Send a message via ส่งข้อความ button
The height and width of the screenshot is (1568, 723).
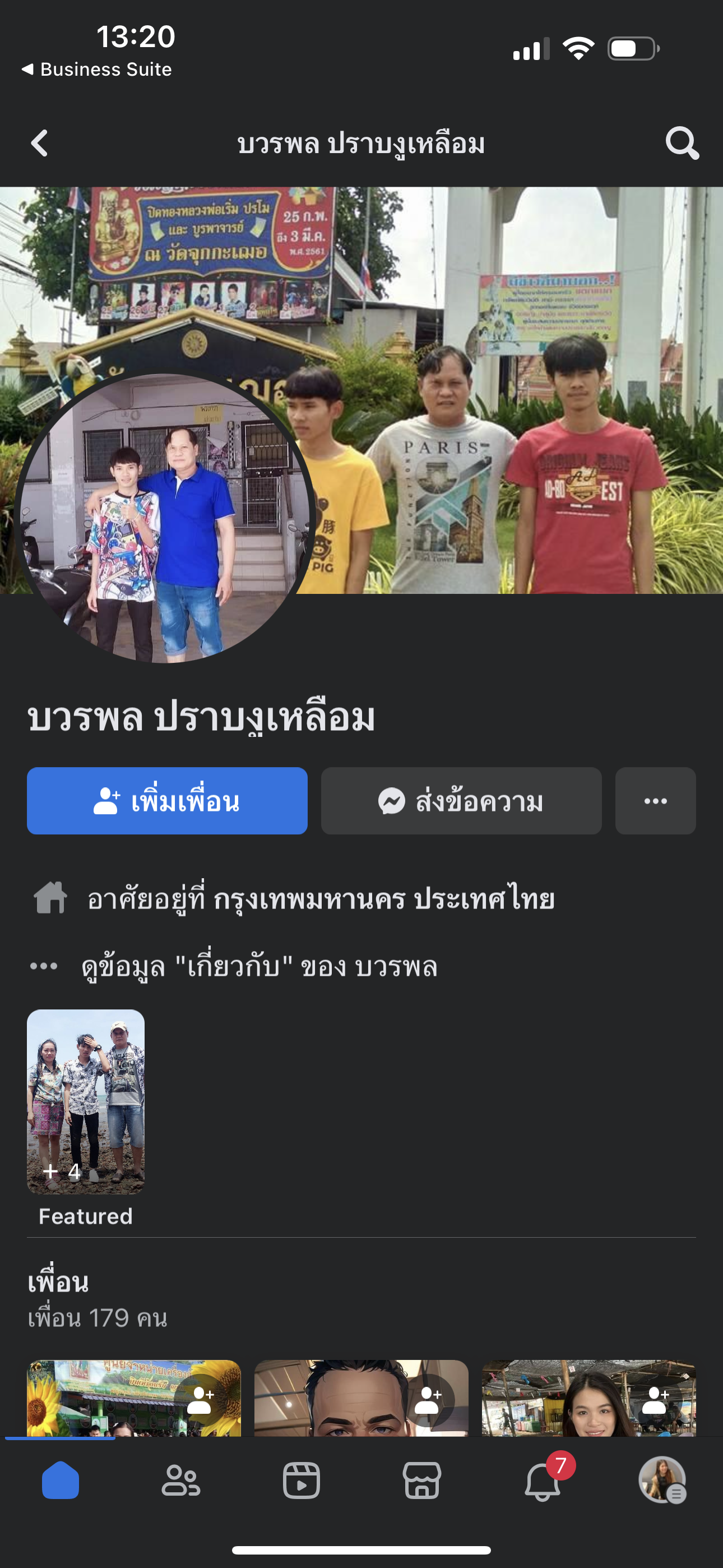pos(461,800)
